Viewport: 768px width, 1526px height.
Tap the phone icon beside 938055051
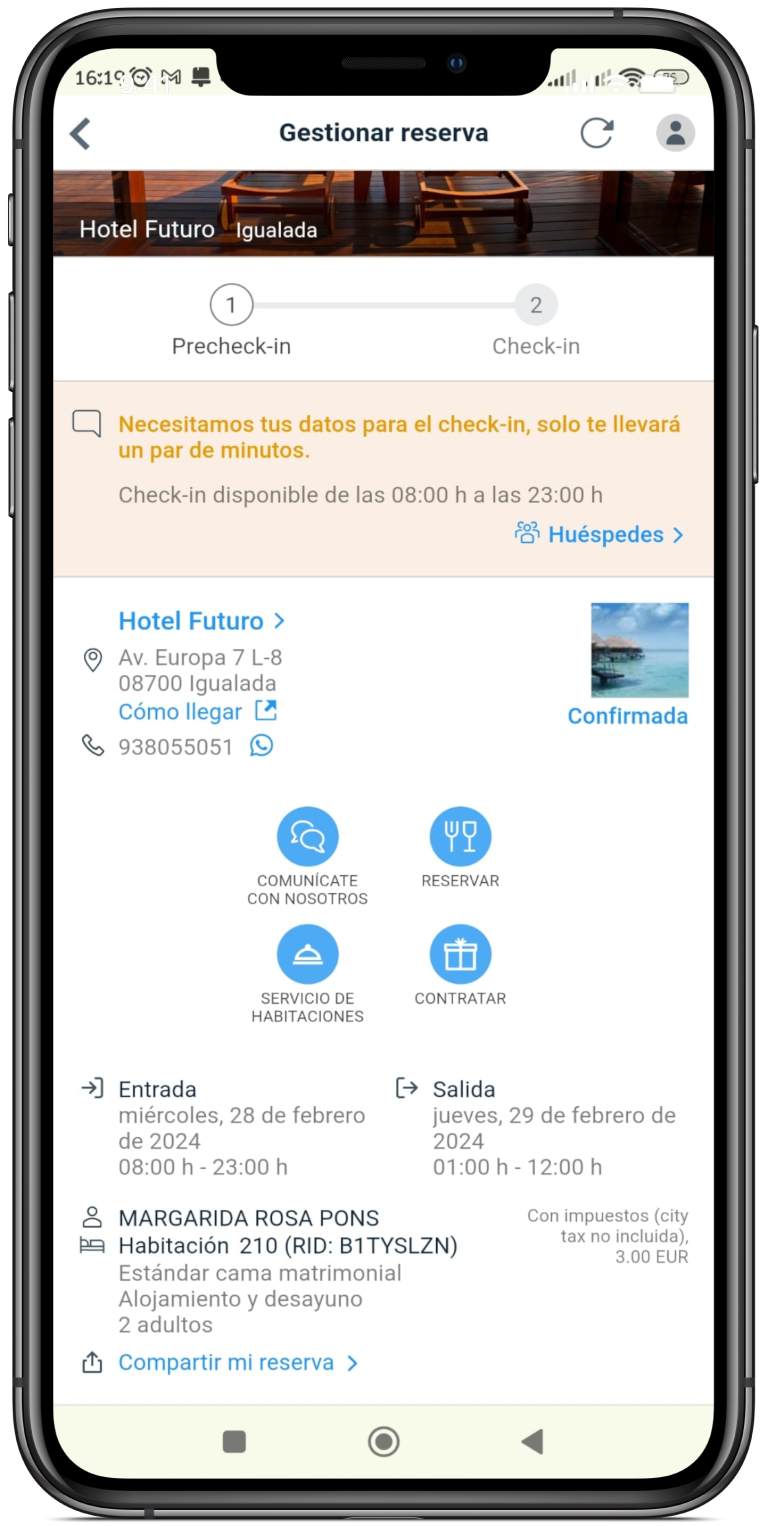91,744
